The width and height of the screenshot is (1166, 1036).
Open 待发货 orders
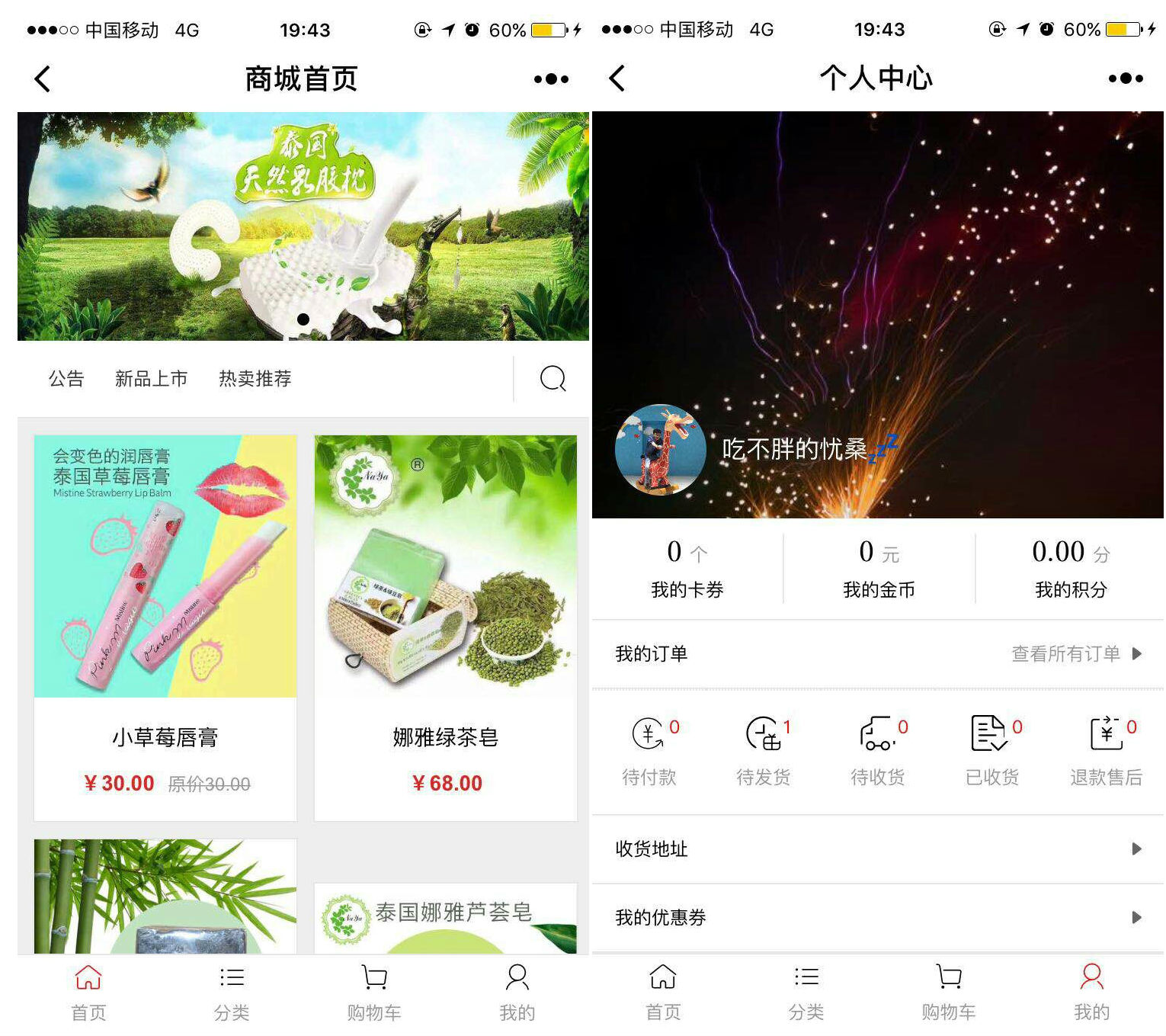(764, 751)
